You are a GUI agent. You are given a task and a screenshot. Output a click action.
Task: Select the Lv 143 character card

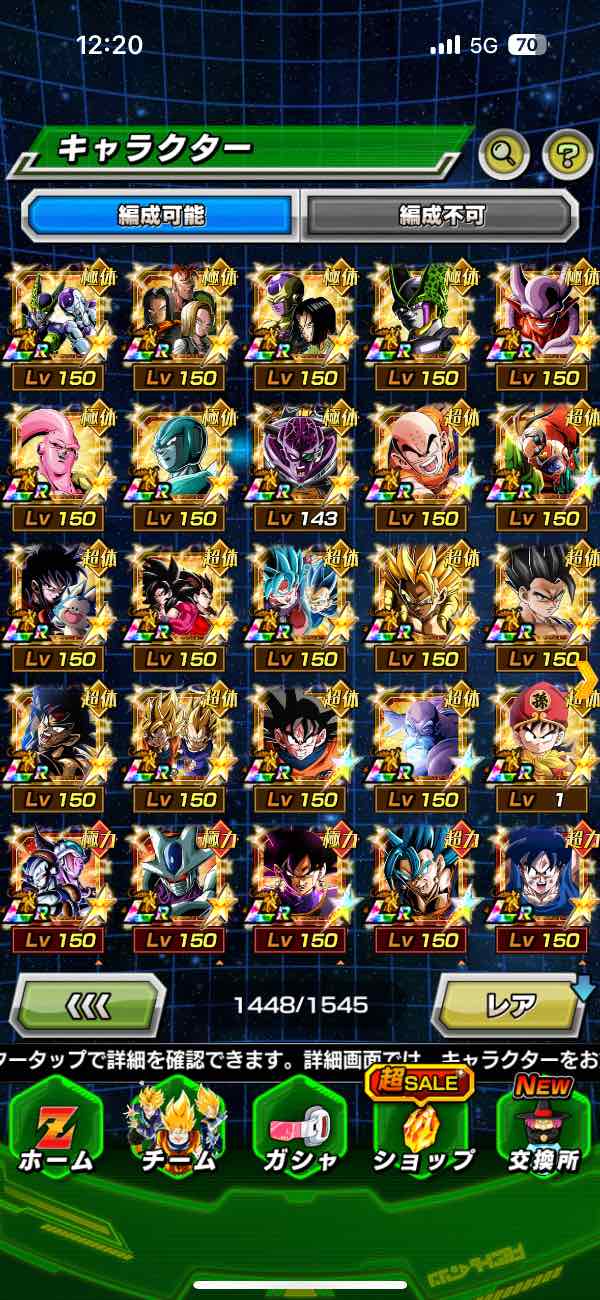[x=302, y=468]
